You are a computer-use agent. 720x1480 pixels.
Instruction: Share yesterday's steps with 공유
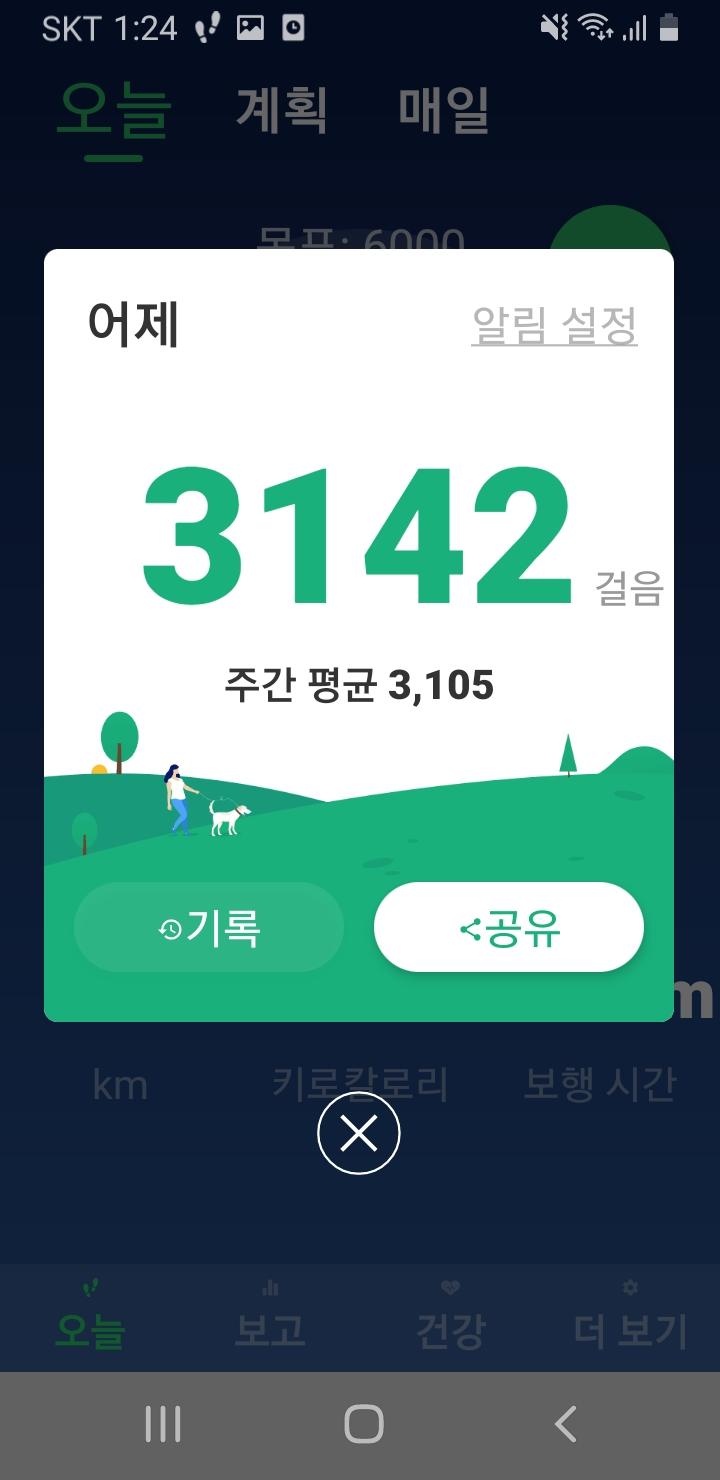(509, 928)
